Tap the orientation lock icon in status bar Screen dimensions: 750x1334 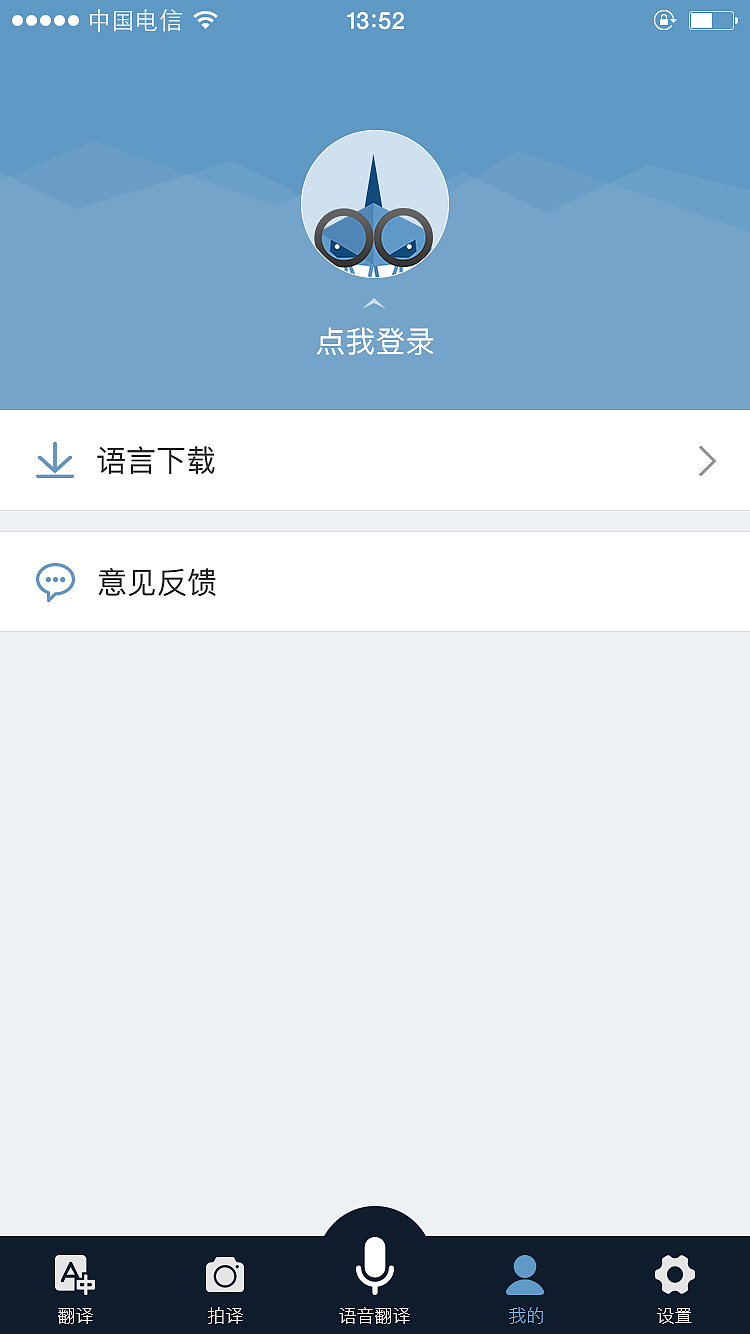click(x=664, y=19)
